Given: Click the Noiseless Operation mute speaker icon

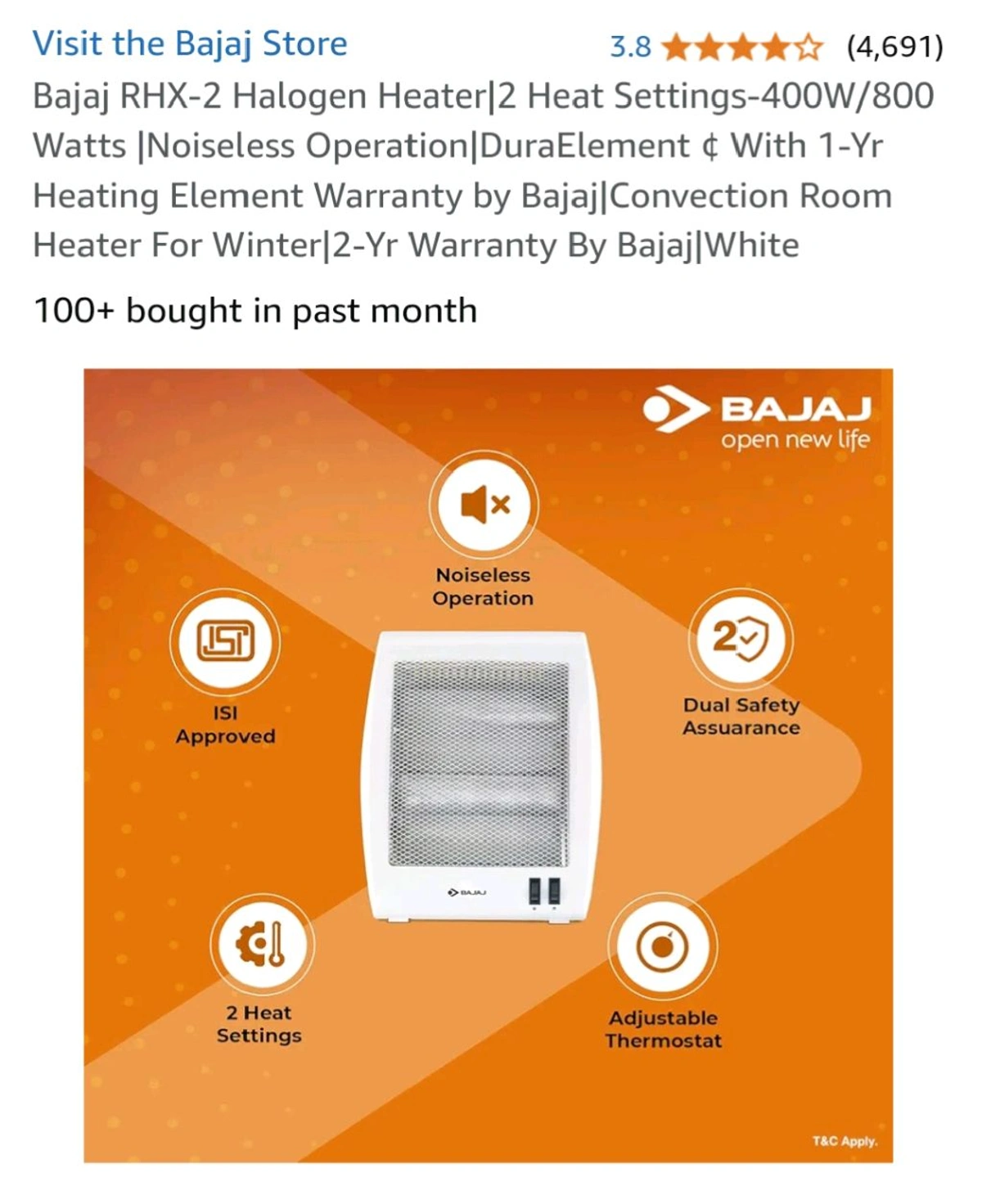Looking at the screenshot, I should (x=484, y=505).
